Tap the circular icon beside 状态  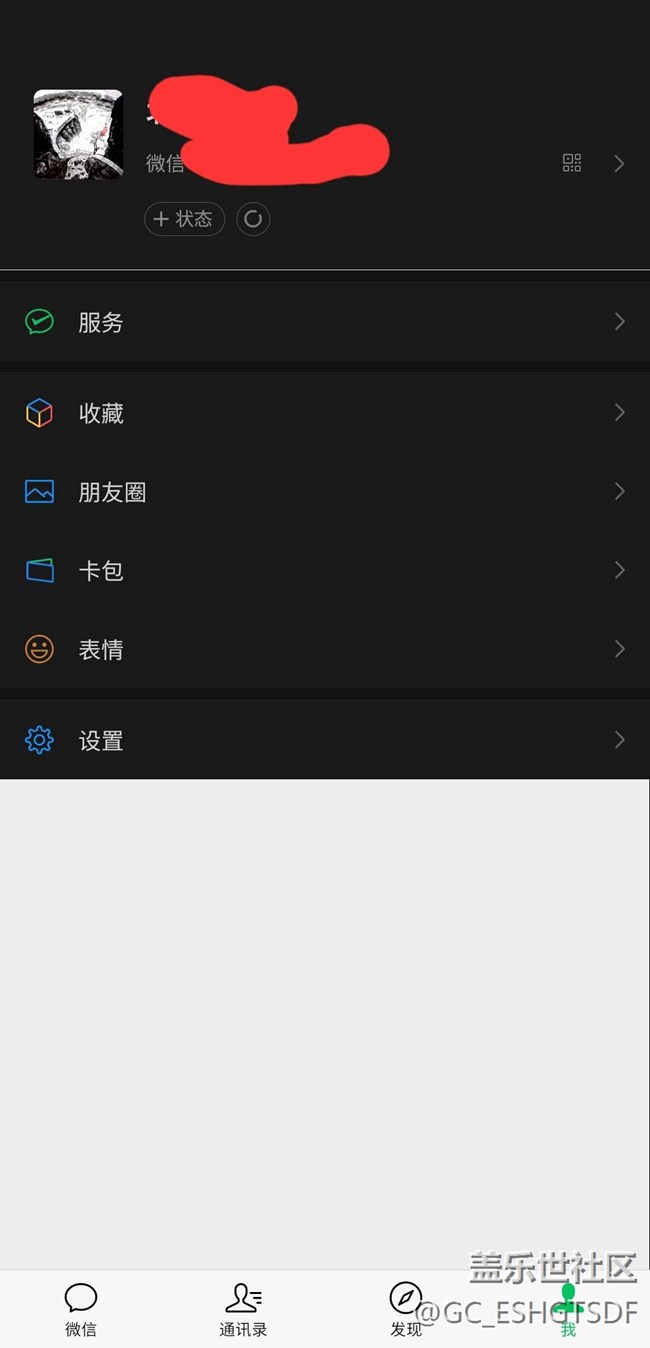click(x=253, y=219)
